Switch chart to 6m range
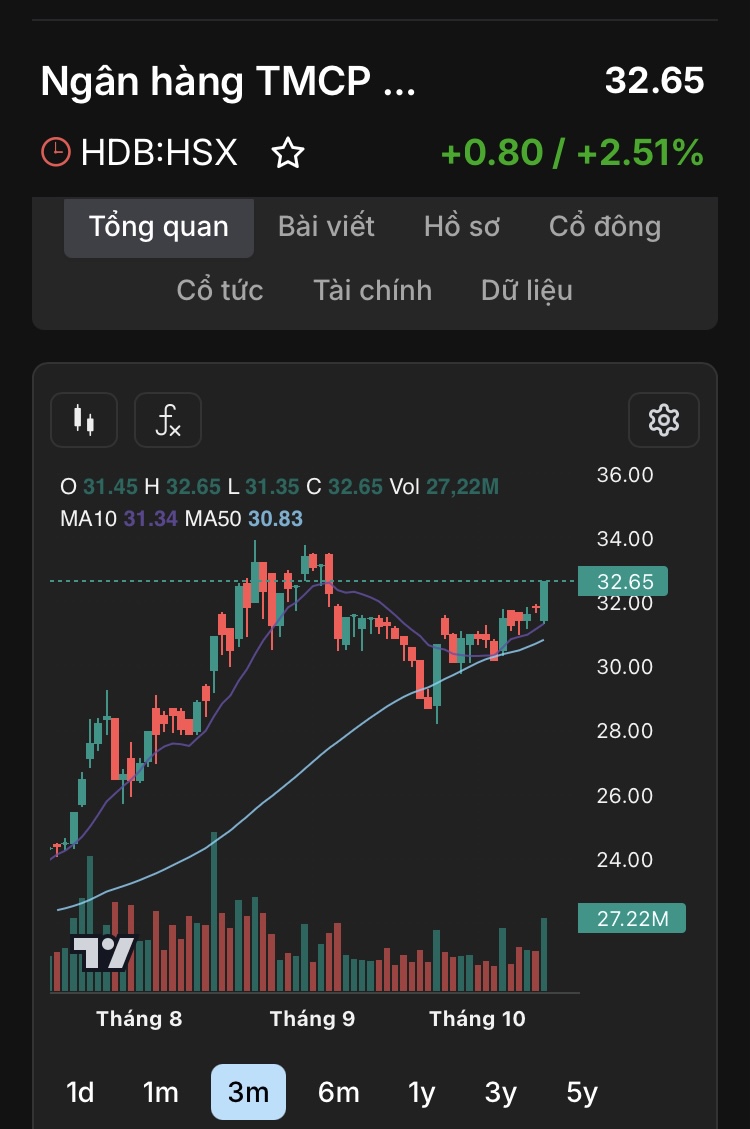This screenshot has width=750, height=1129. point(338,1092)
